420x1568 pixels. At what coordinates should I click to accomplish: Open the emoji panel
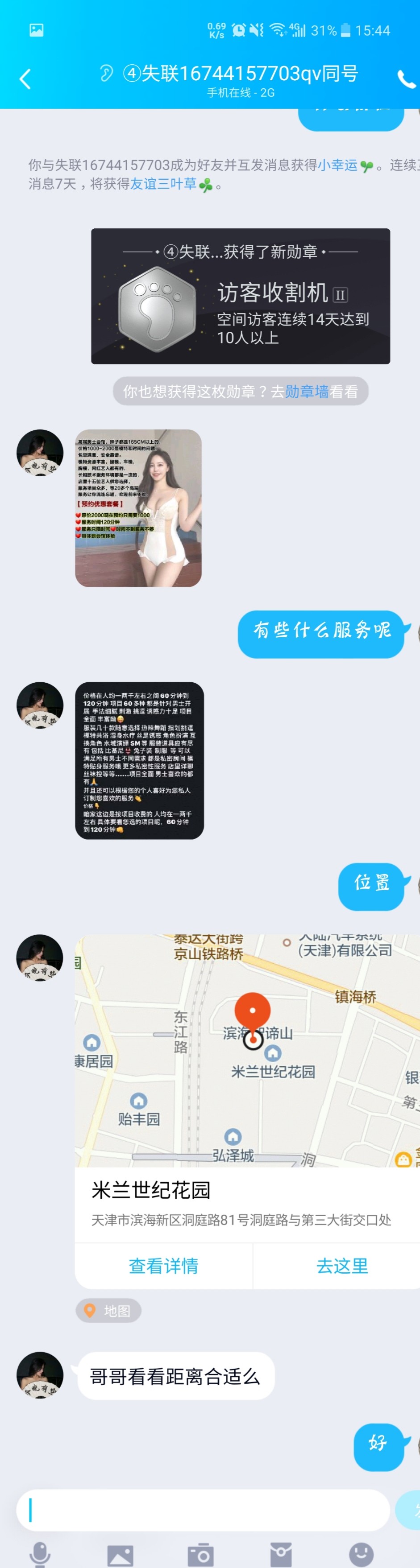(361, 1554)
